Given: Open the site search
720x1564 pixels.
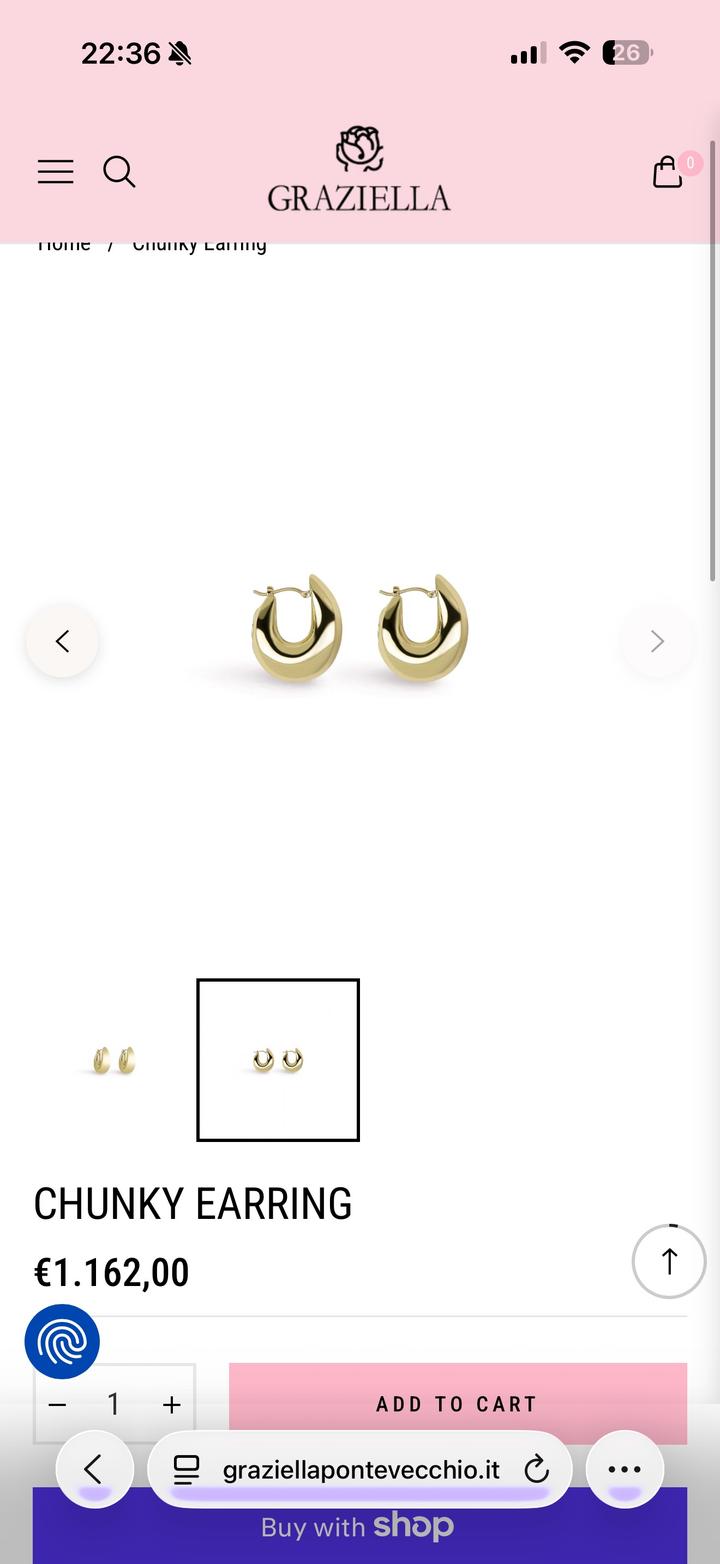Looking at the screenshot, I should click(x=119, y=172).
